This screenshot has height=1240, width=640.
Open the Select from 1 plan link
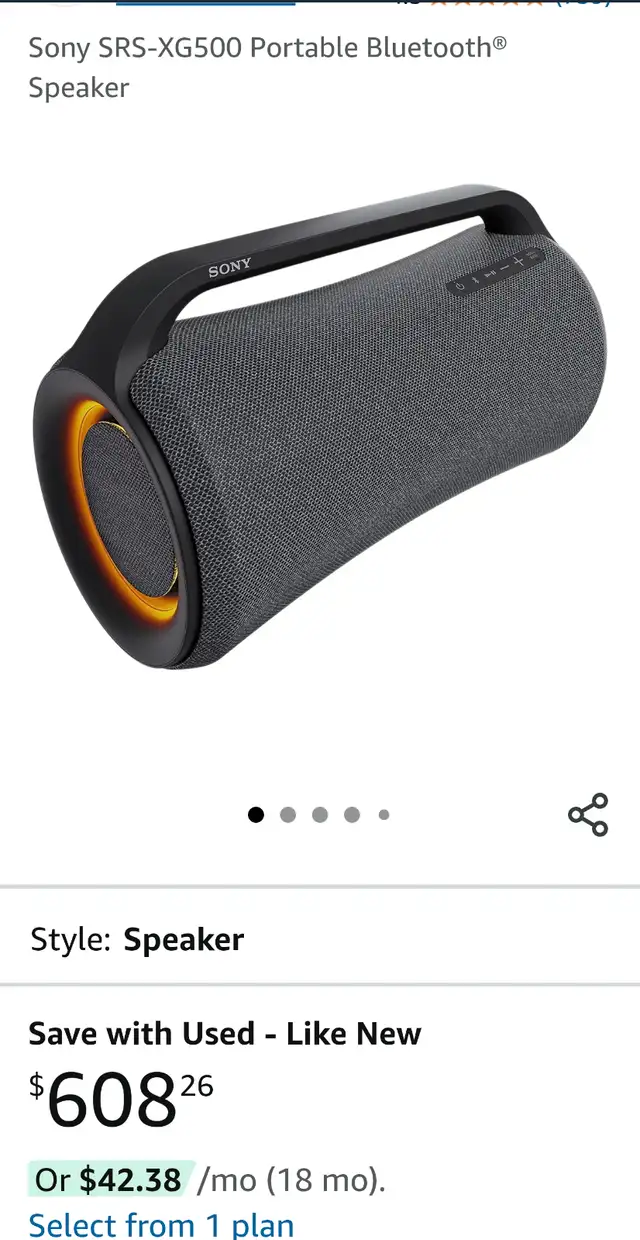tap(161, 1224)
